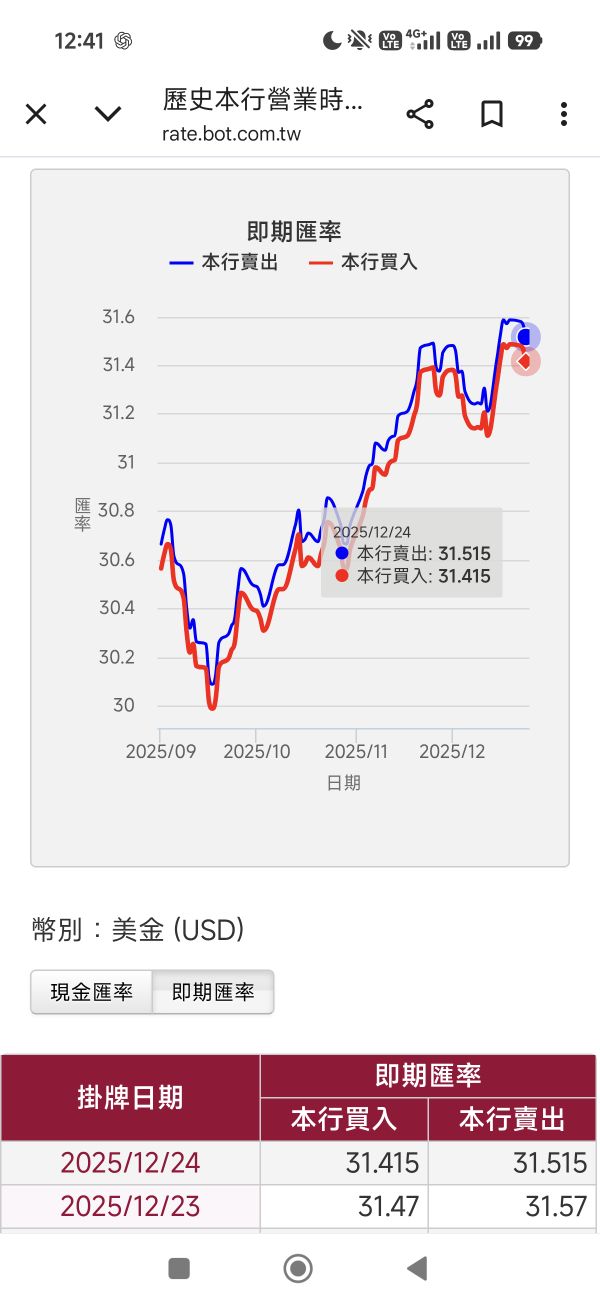Bookmark this page
The width and height of the screenshot is (600, 1304).
[x=492, y=114]
